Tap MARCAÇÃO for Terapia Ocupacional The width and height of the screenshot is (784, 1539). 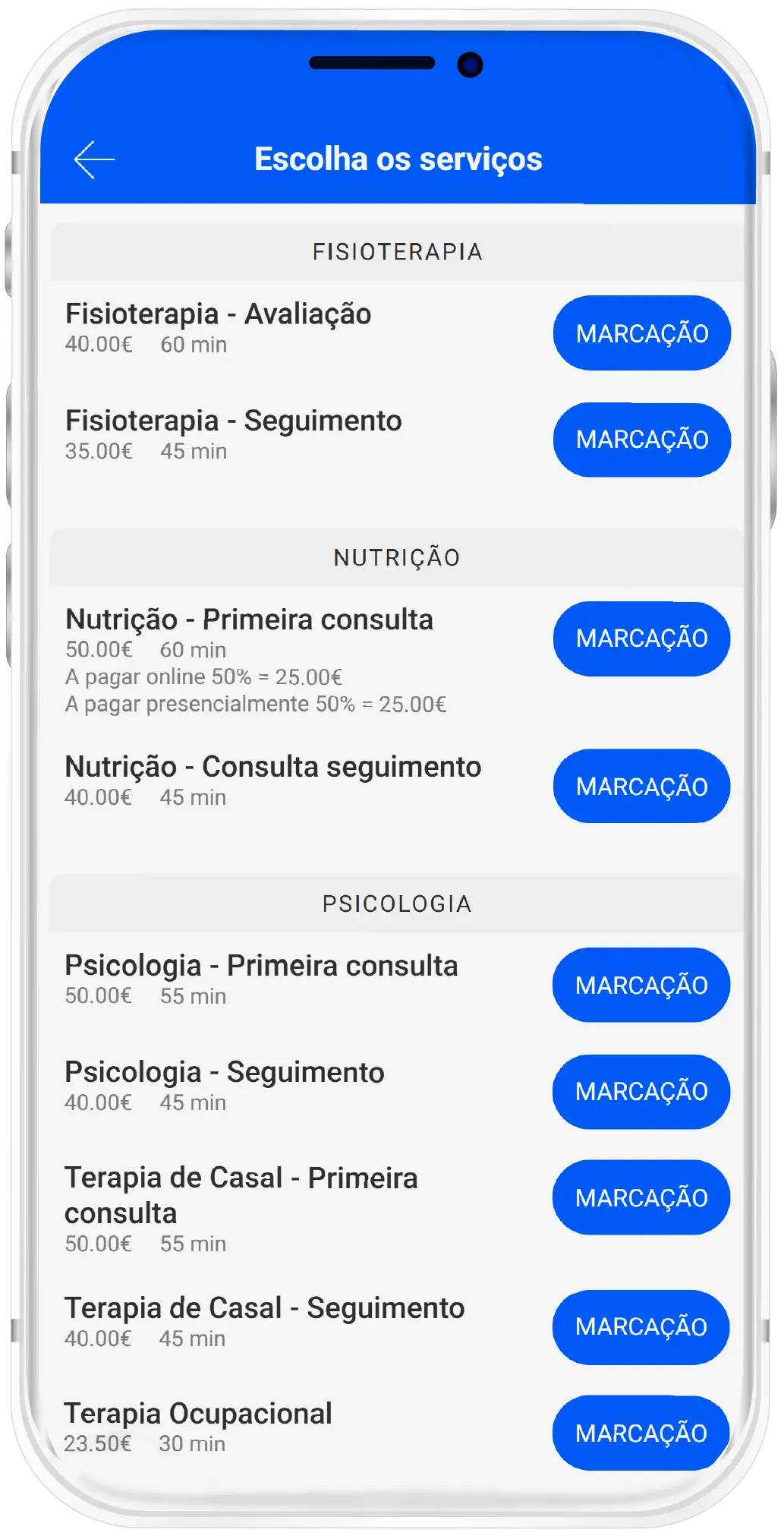click(641, 1433)
